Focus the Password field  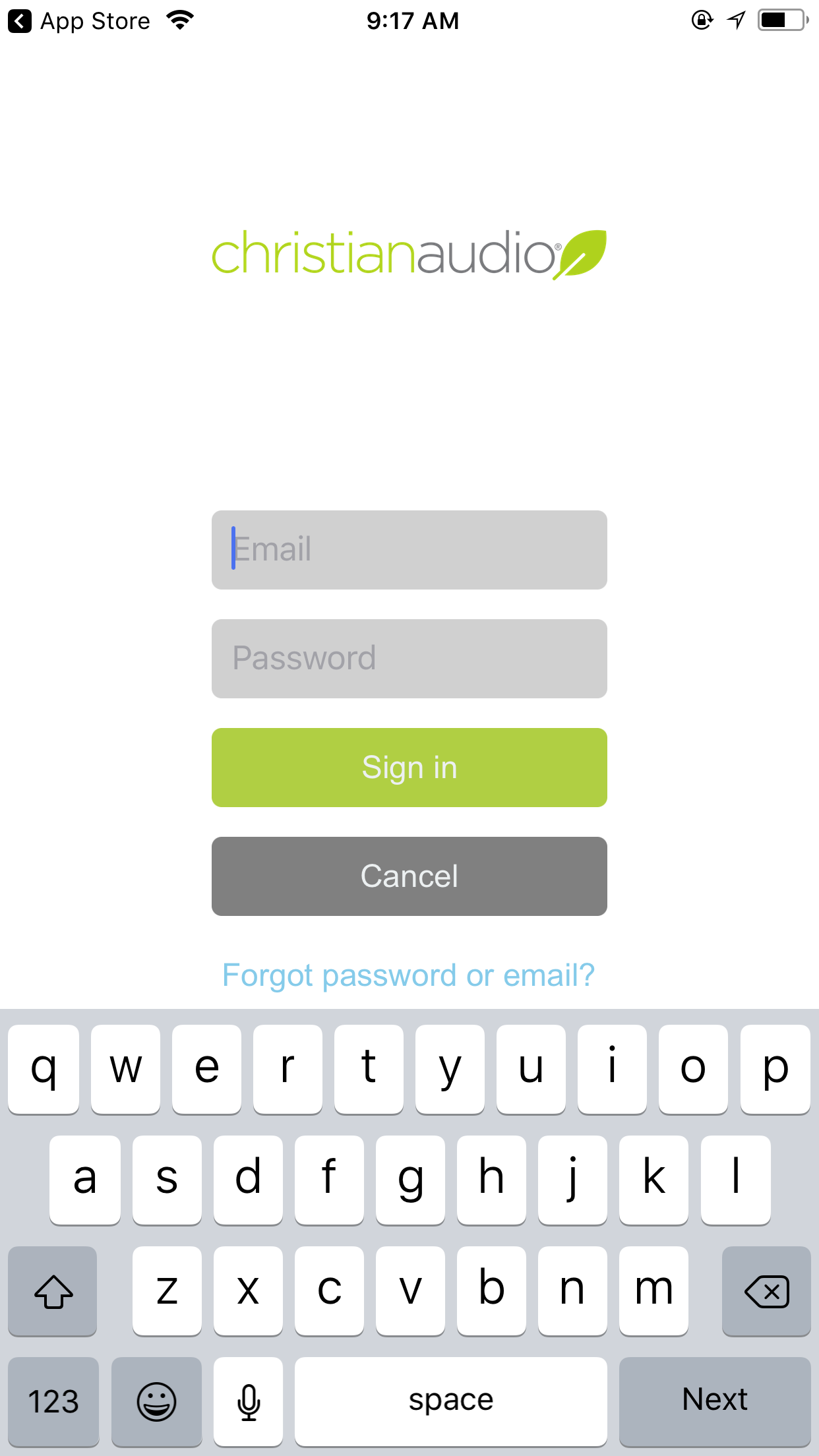point(409,658)
